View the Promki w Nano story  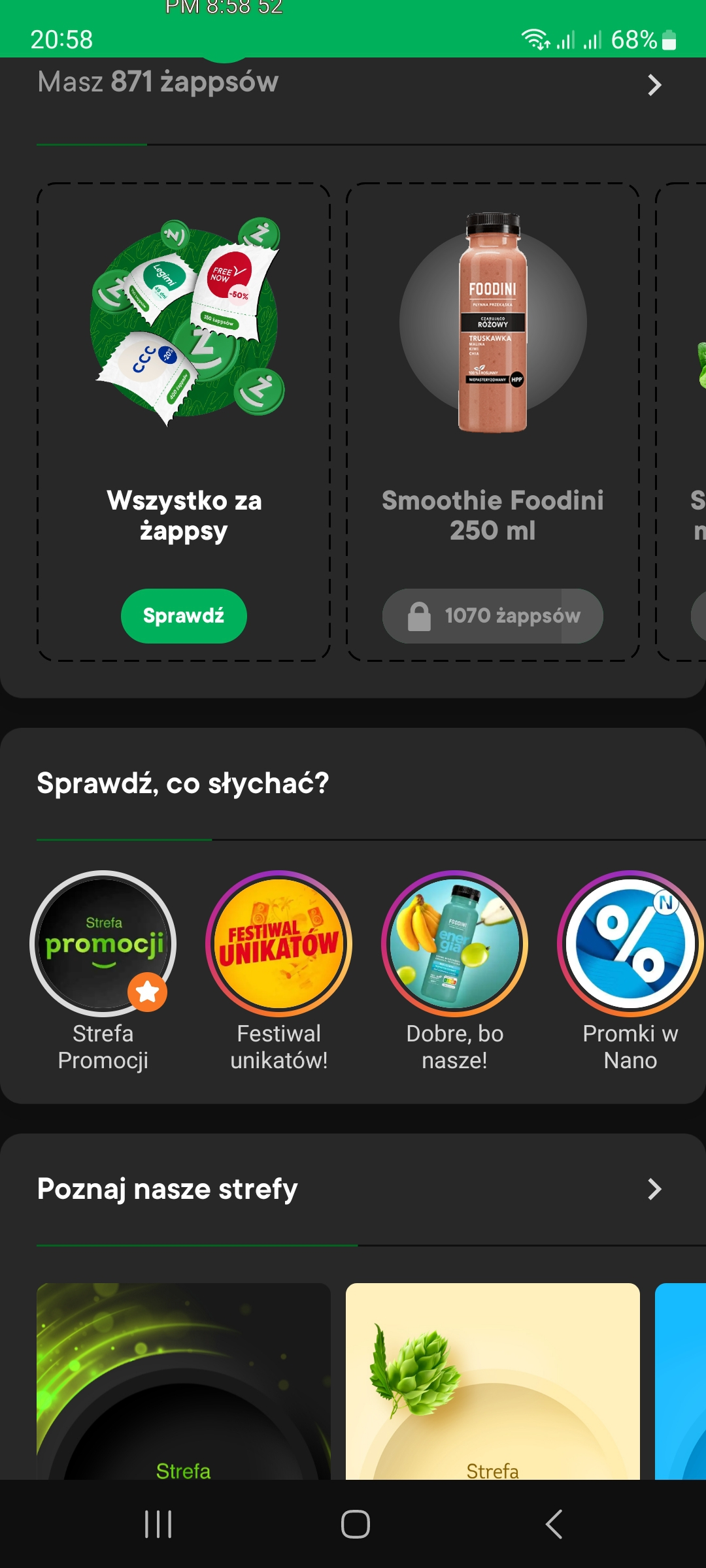point(630,943)
